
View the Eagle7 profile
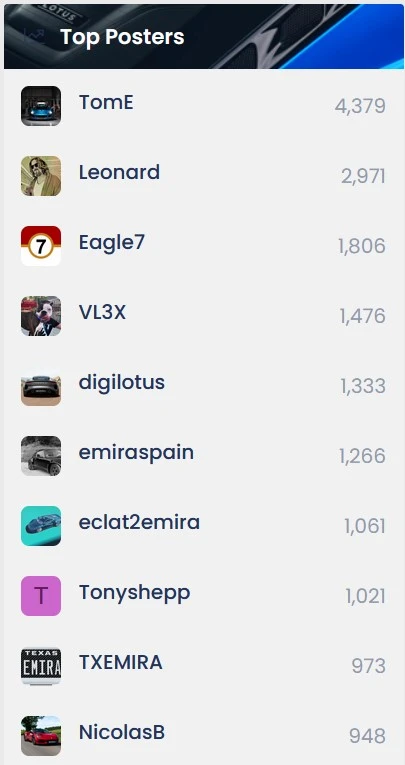point(112,243)
